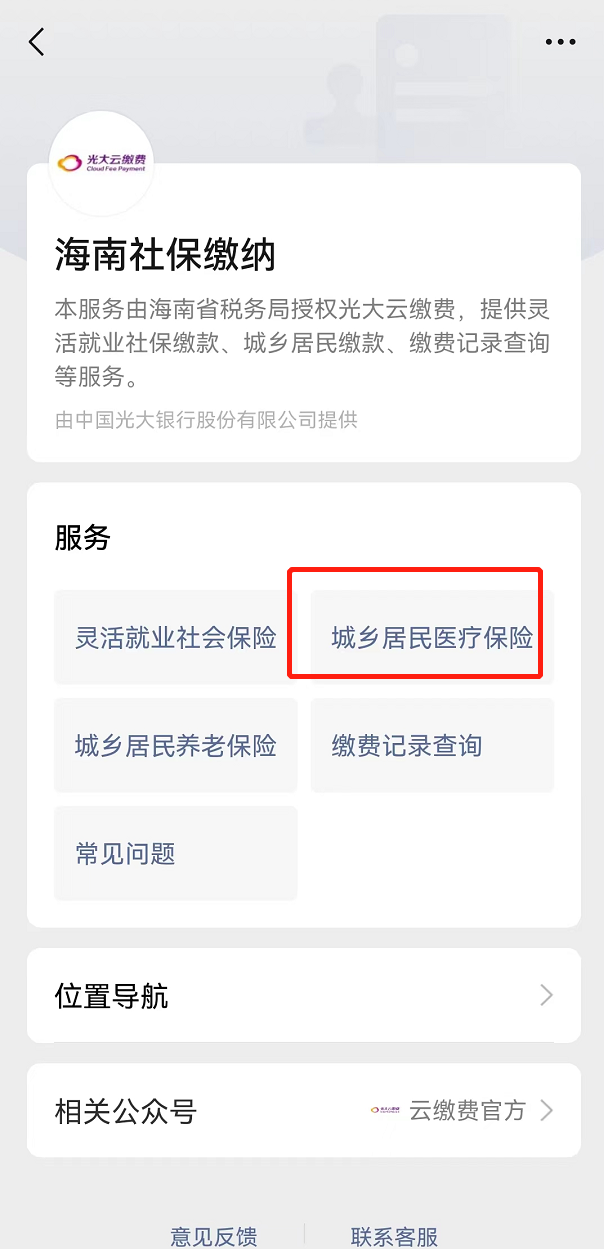The width and height of the screenshot is (604, 1255).
Task: Open 灵活就业社会保险 service
Action: pos(176,638)
